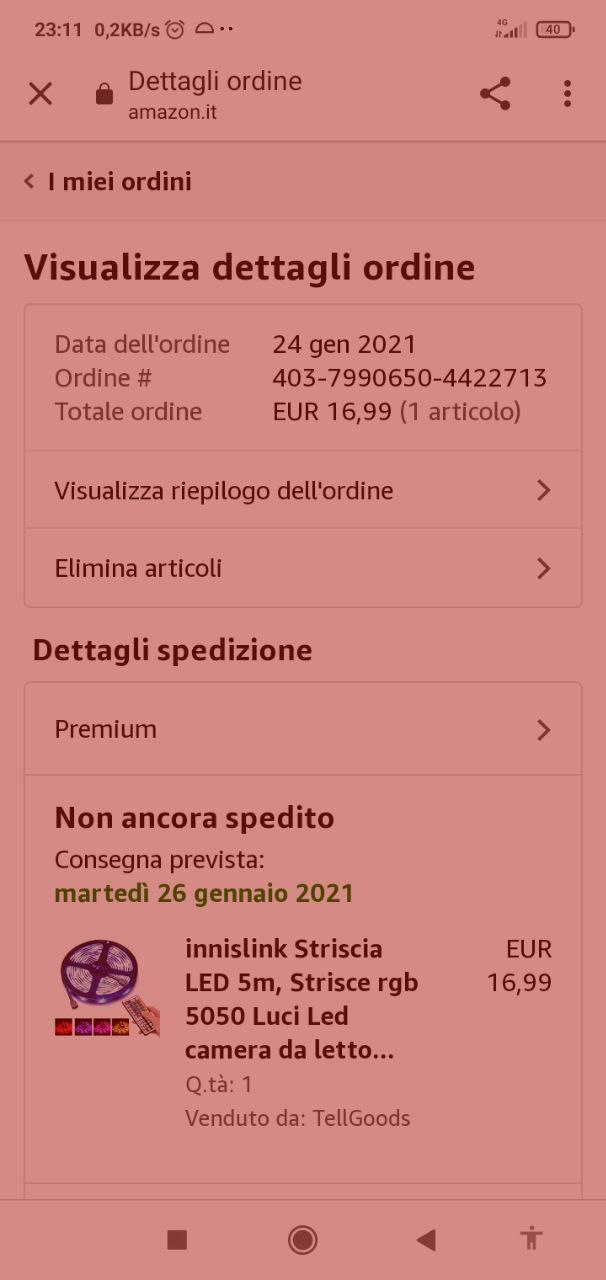
Task: Tap the system home button
Action: [302, 1240]
